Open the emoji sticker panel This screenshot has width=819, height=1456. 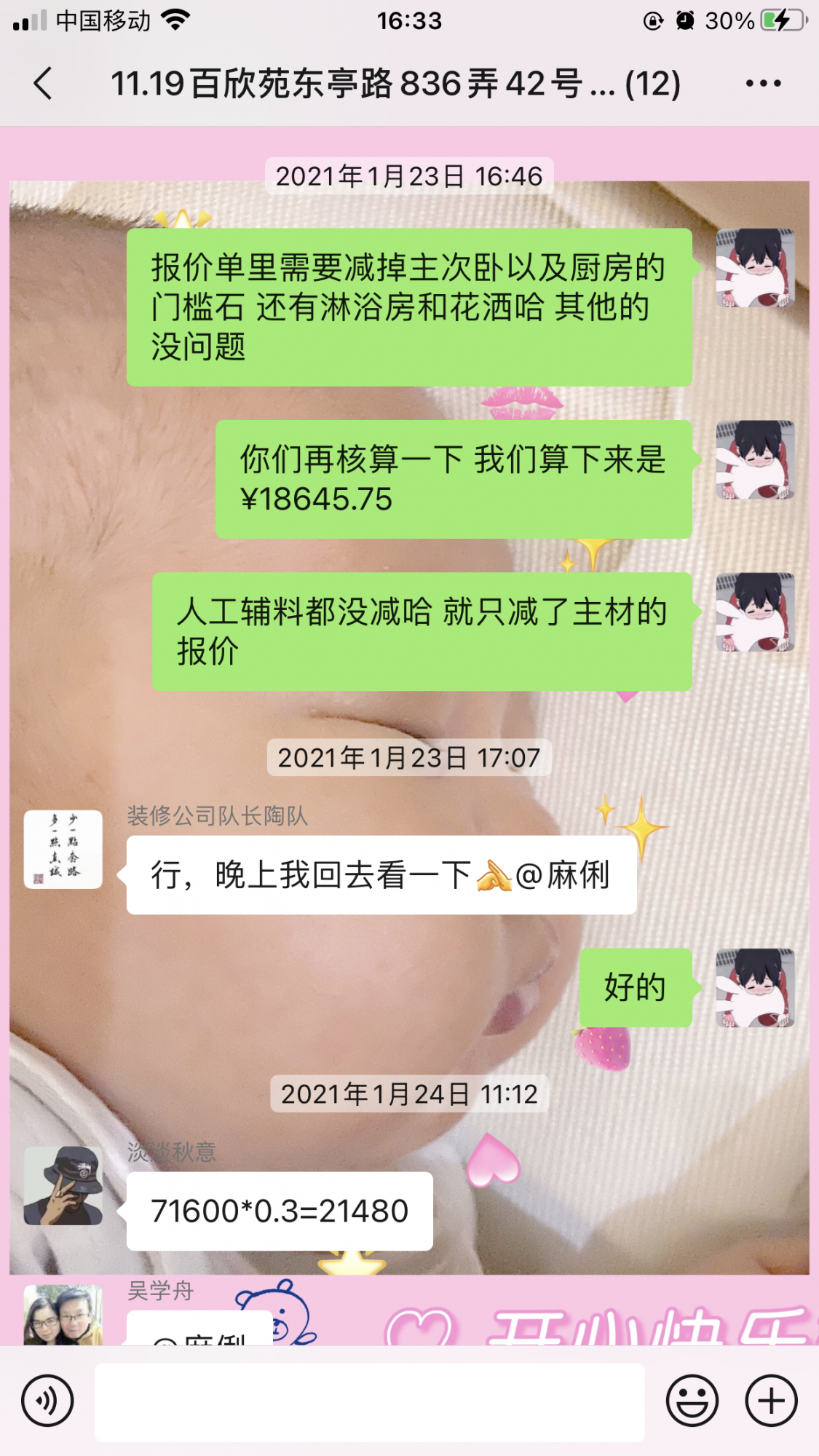pos(692,1401)
